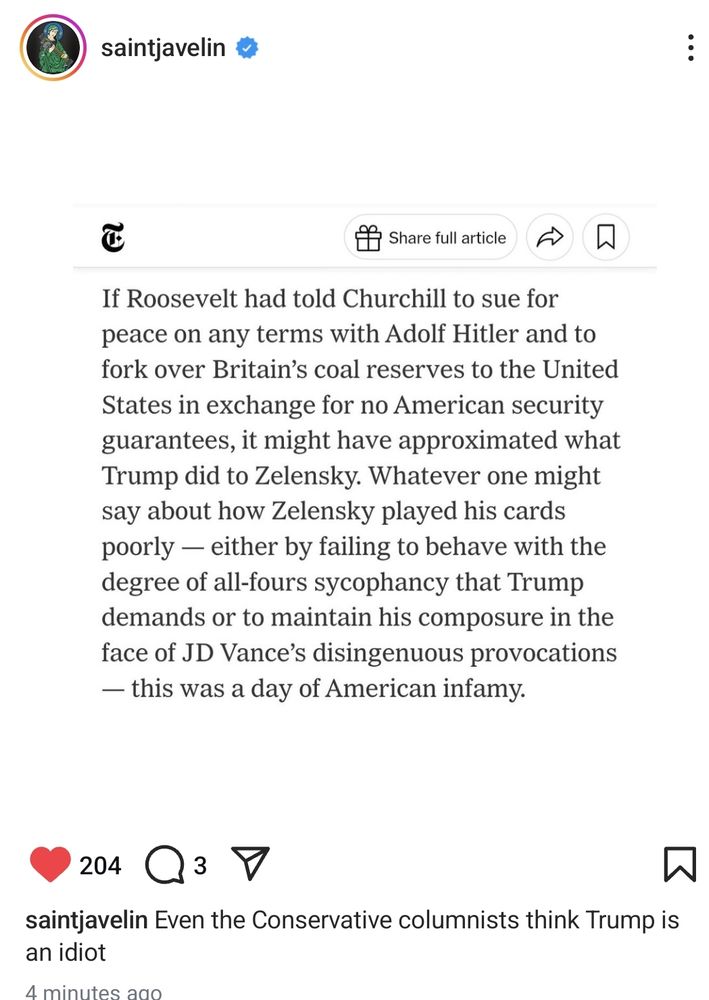Screen dimensions: 709x1000
Task: Open saintjavelin's profile picture story
Action: (53, 48)
